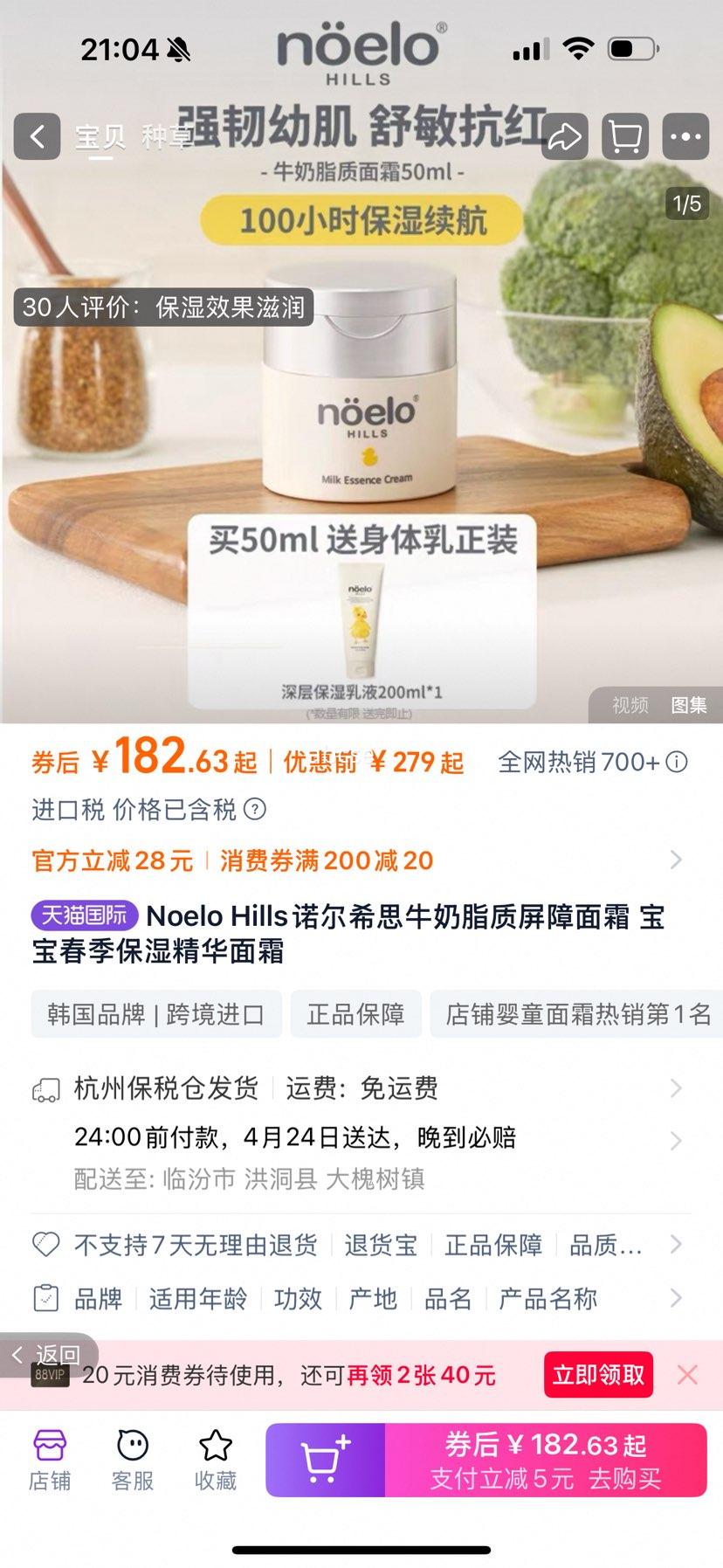This screenshot has height=1568, width=723.
Task: Click the back arrow at top left
Action: [x=36, y=137]
